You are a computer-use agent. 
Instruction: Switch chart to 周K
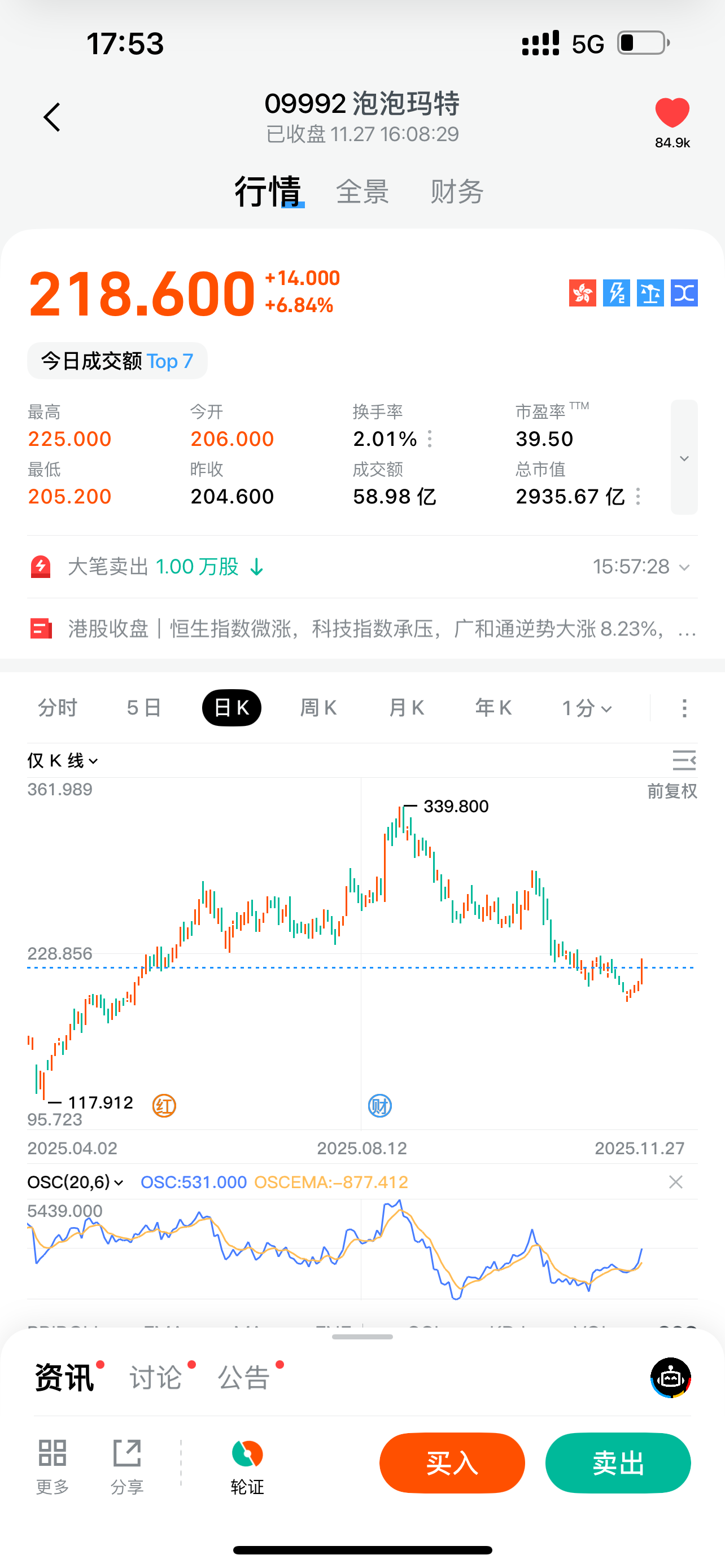pyautogui.click(x=318, y=708)
